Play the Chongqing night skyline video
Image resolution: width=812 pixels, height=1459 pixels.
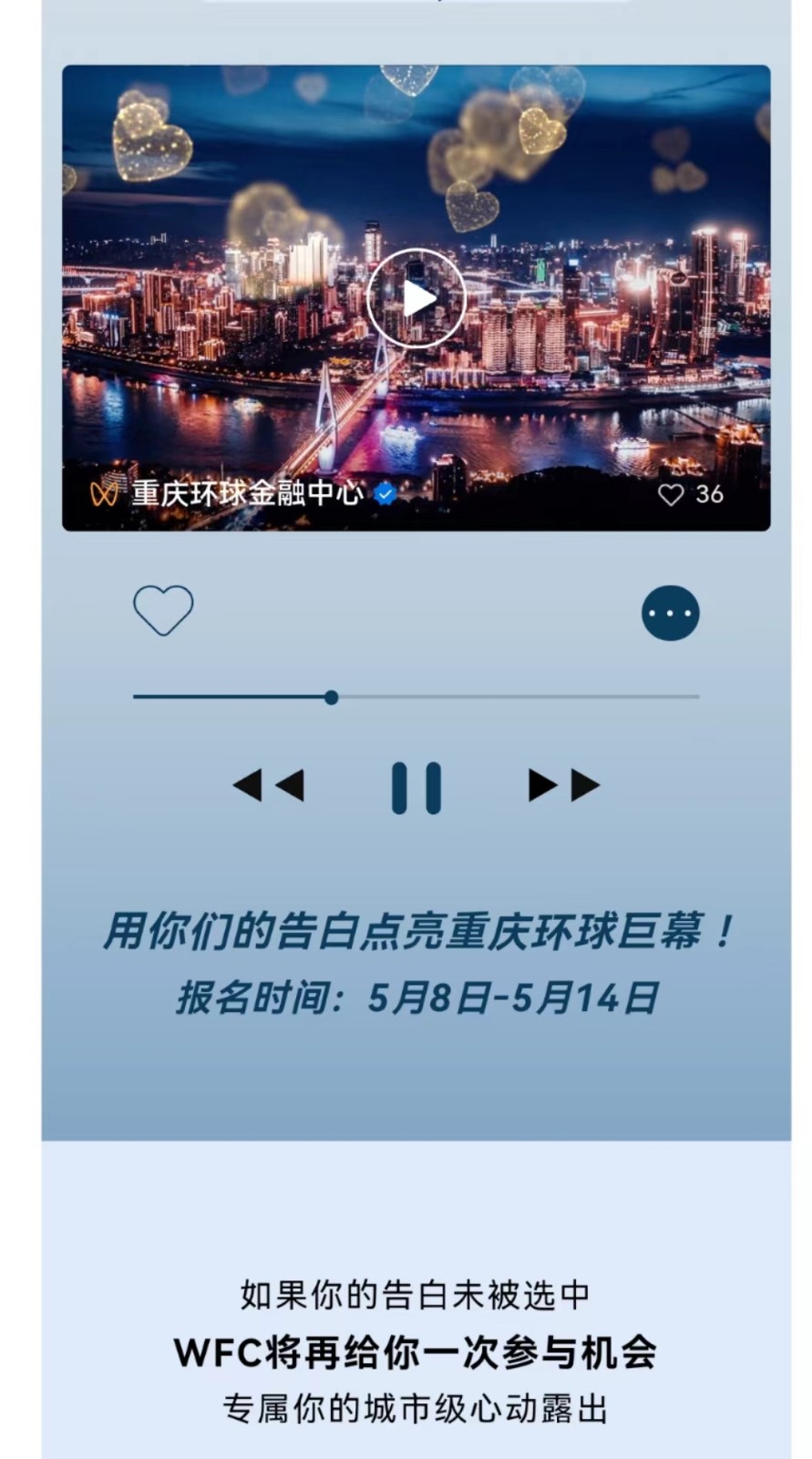click(416, 298)
